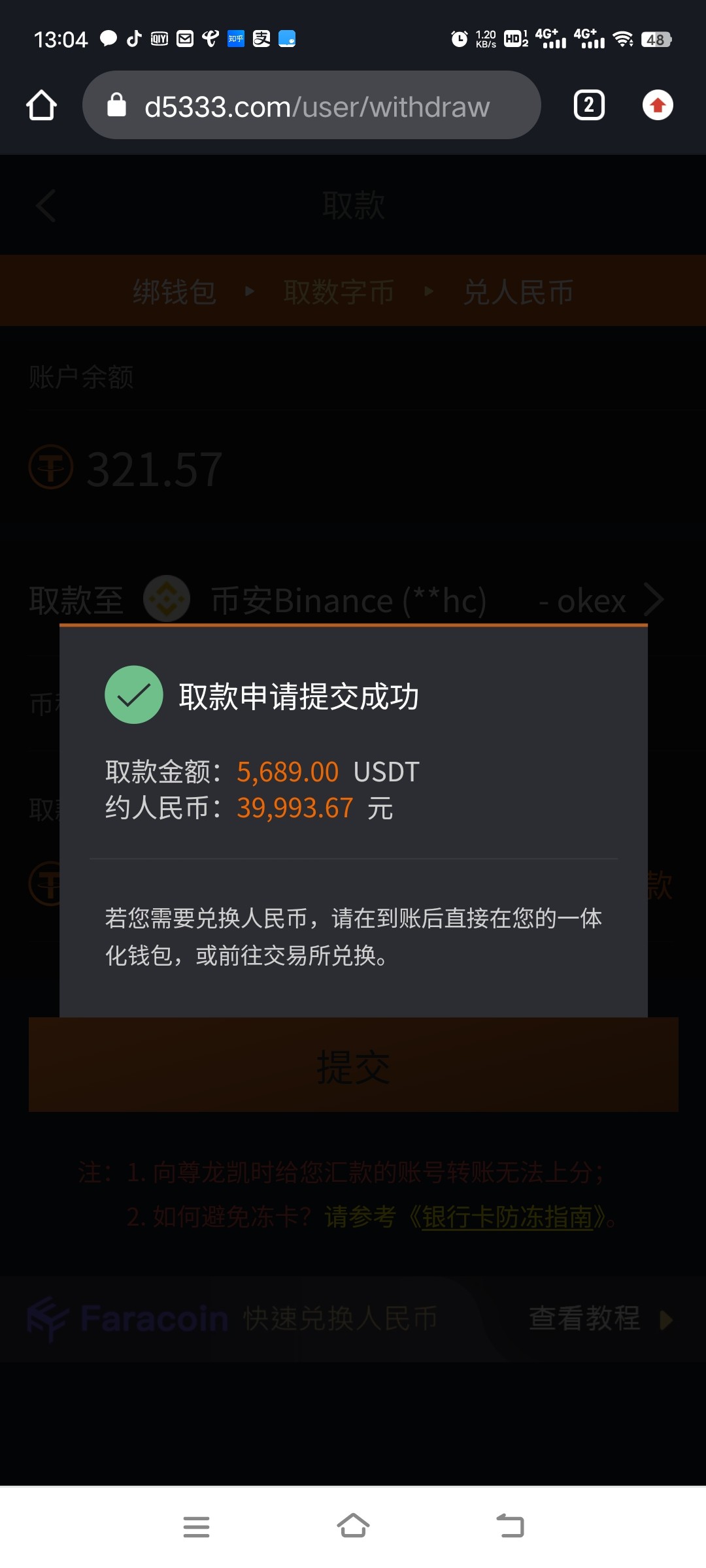Tap the home button in bottom navigation bar

[352, 1527]
